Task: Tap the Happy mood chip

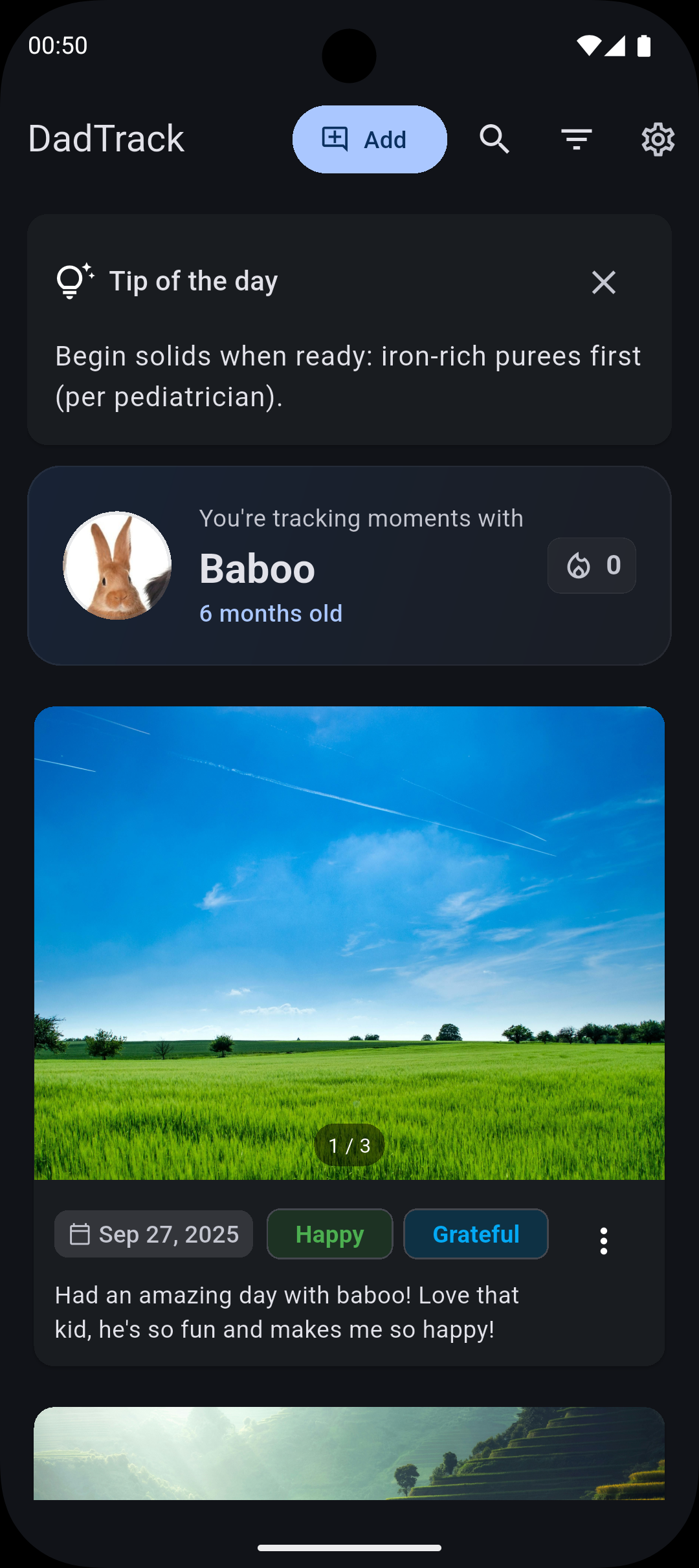Action: [329, 1234]
